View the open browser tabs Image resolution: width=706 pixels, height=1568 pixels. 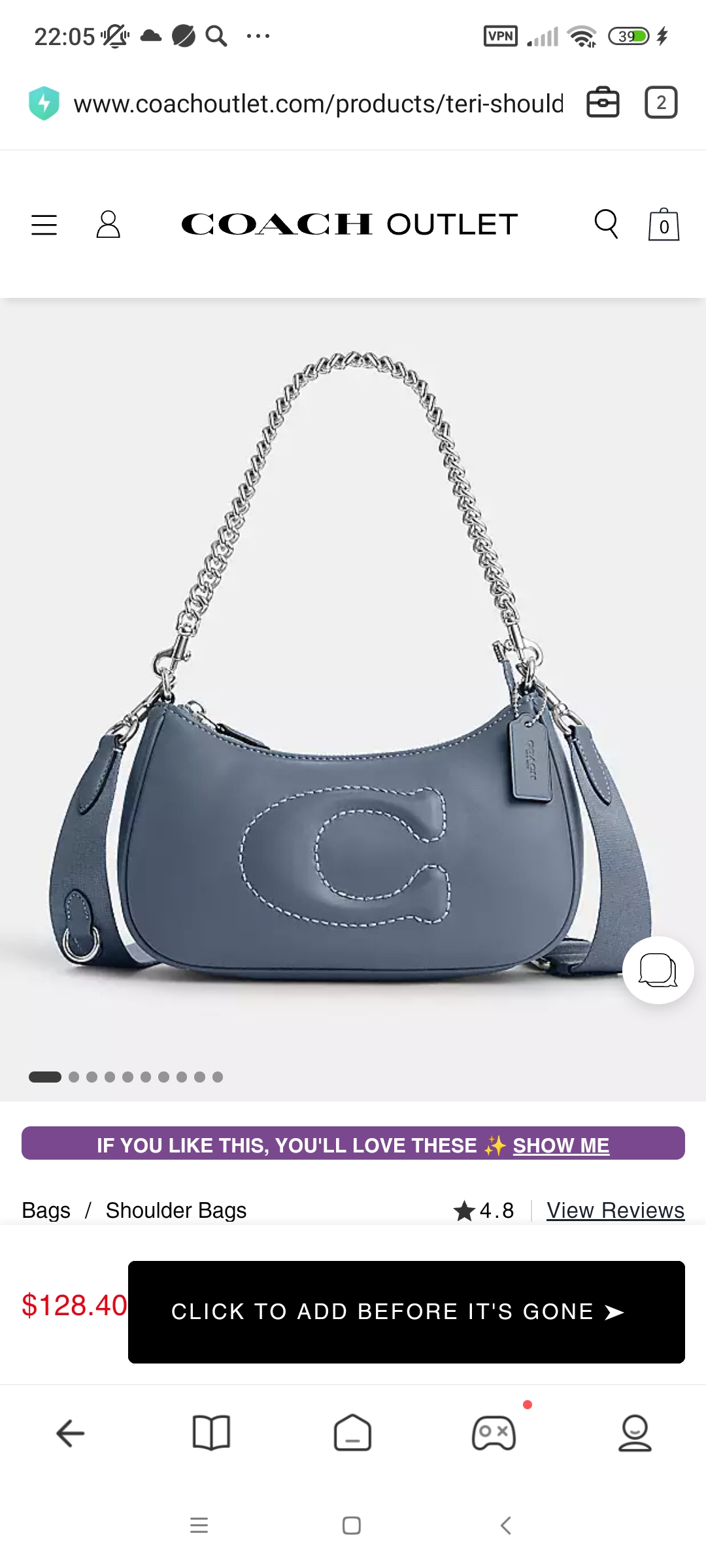coord(661,103)
